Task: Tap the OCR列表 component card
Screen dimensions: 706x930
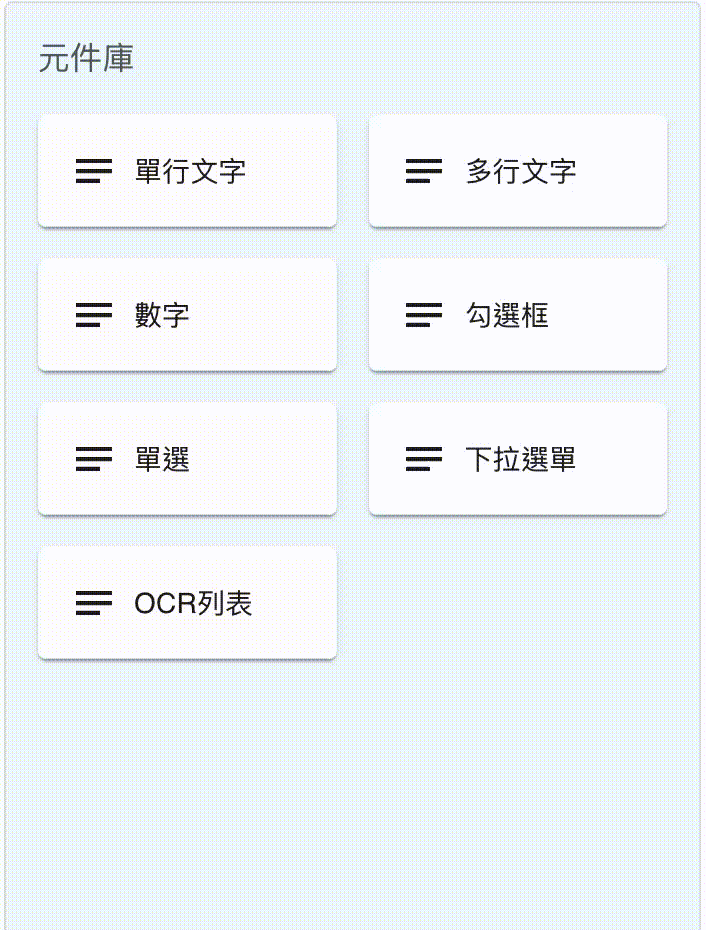Action: coord(187,603)
